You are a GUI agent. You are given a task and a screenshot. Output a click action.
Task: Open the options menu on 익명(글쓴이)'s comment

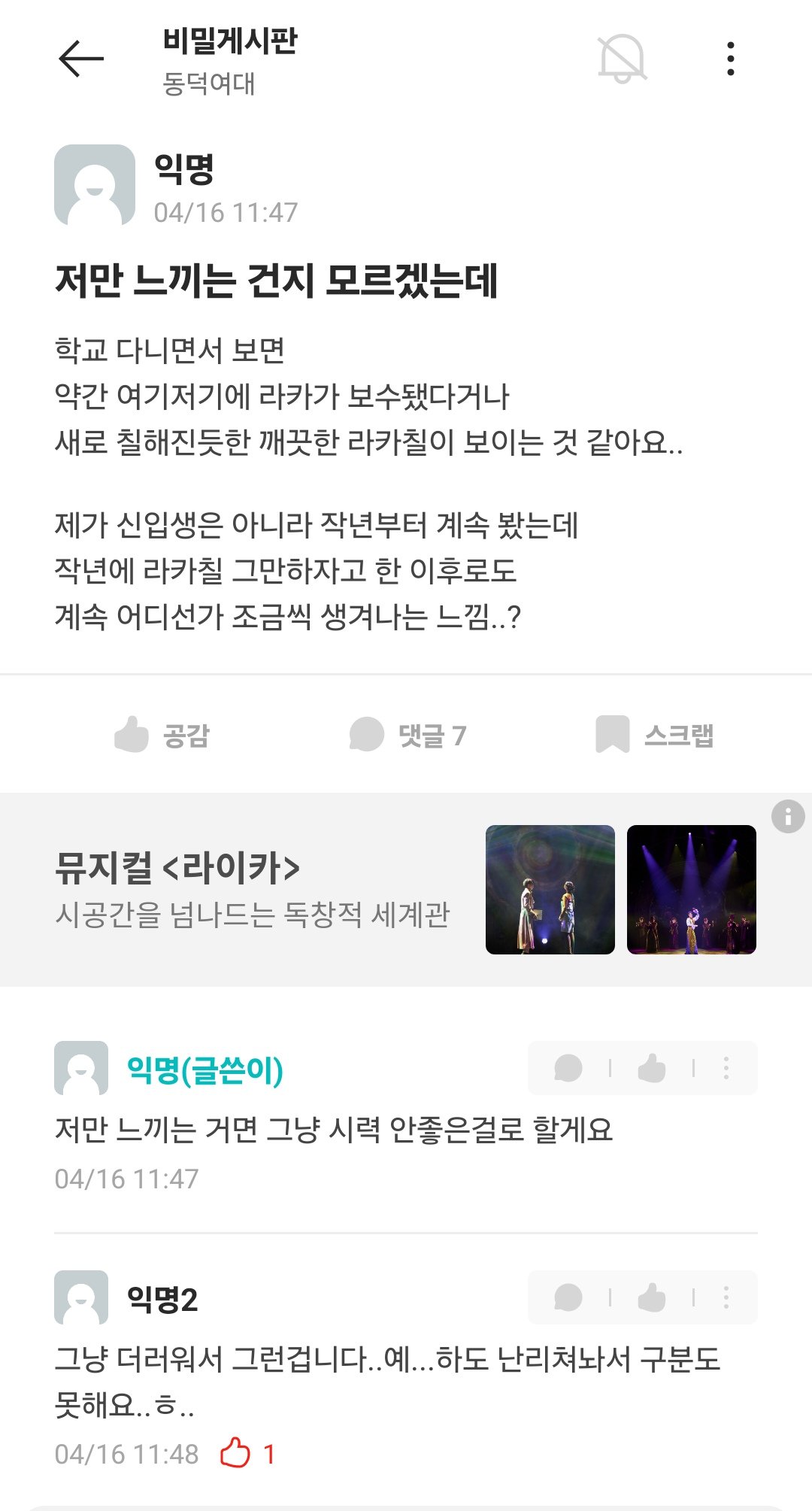pyautogui.click(x=725, y=1067)
